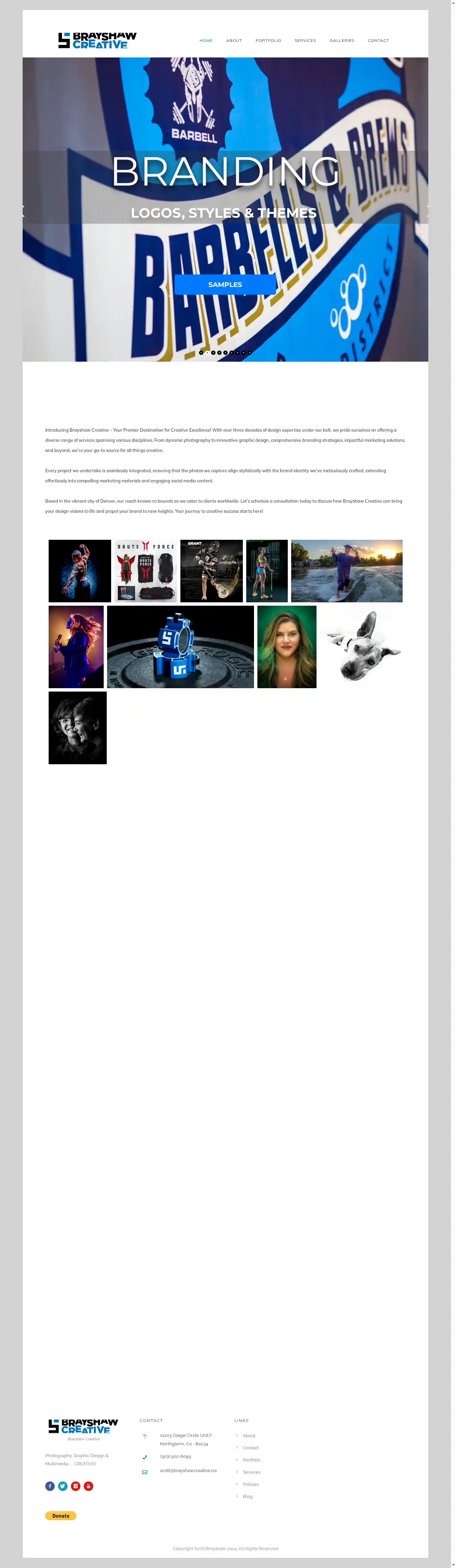Visit the Facebook page from the footer
Screen dimensions: 456x1568
(x=50, y=1486)
